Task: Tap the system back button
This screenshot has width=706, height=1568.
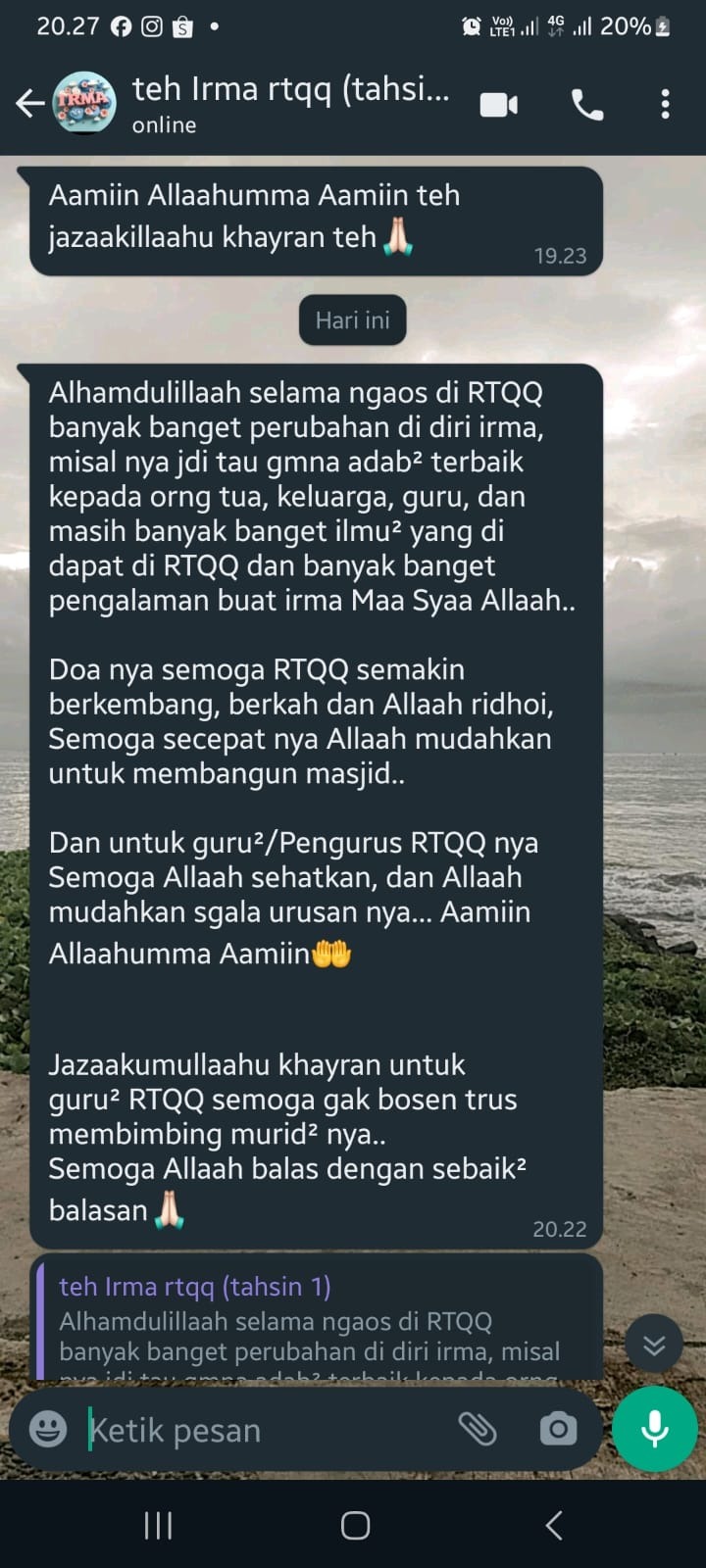Action: pyautogui.click(x=553, y=1525)
